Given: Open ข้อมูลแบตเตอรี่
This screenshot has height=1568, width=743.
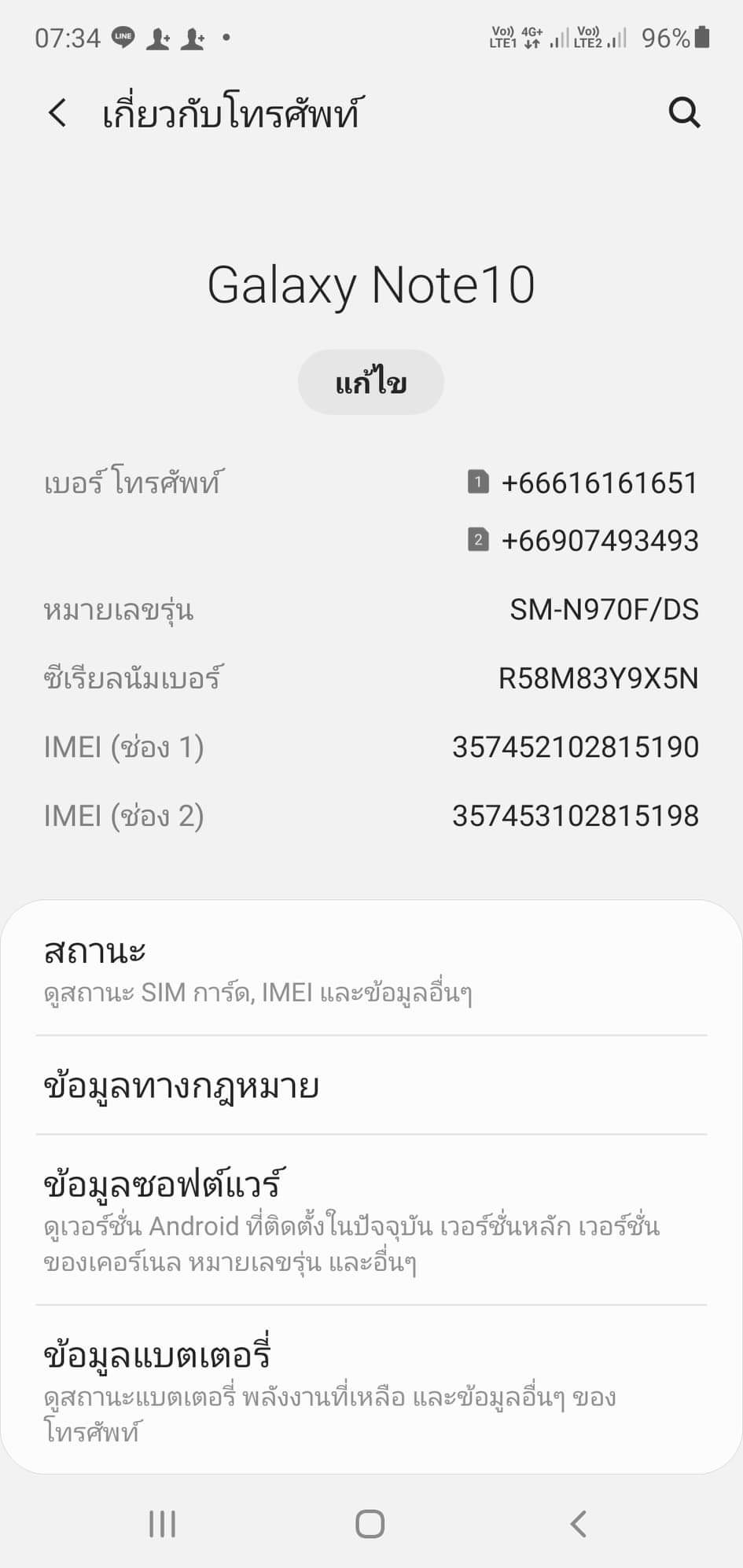Looking at the screenshot, I should pyautogui.click(x=370, y=1389).
